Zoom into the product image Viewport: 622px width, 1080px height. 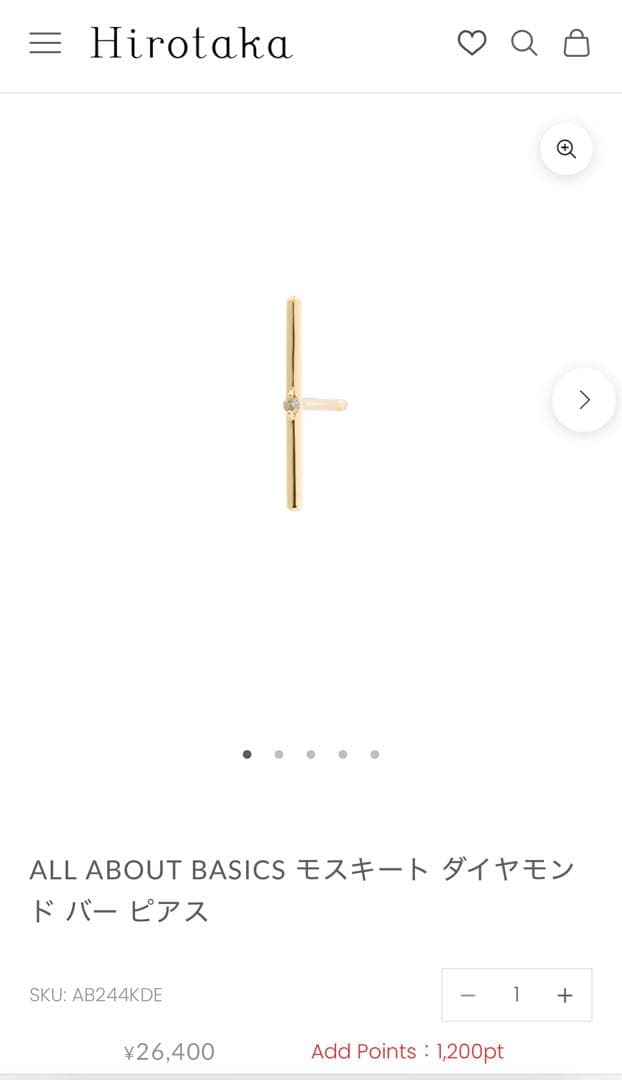click(x=566, y=149)
